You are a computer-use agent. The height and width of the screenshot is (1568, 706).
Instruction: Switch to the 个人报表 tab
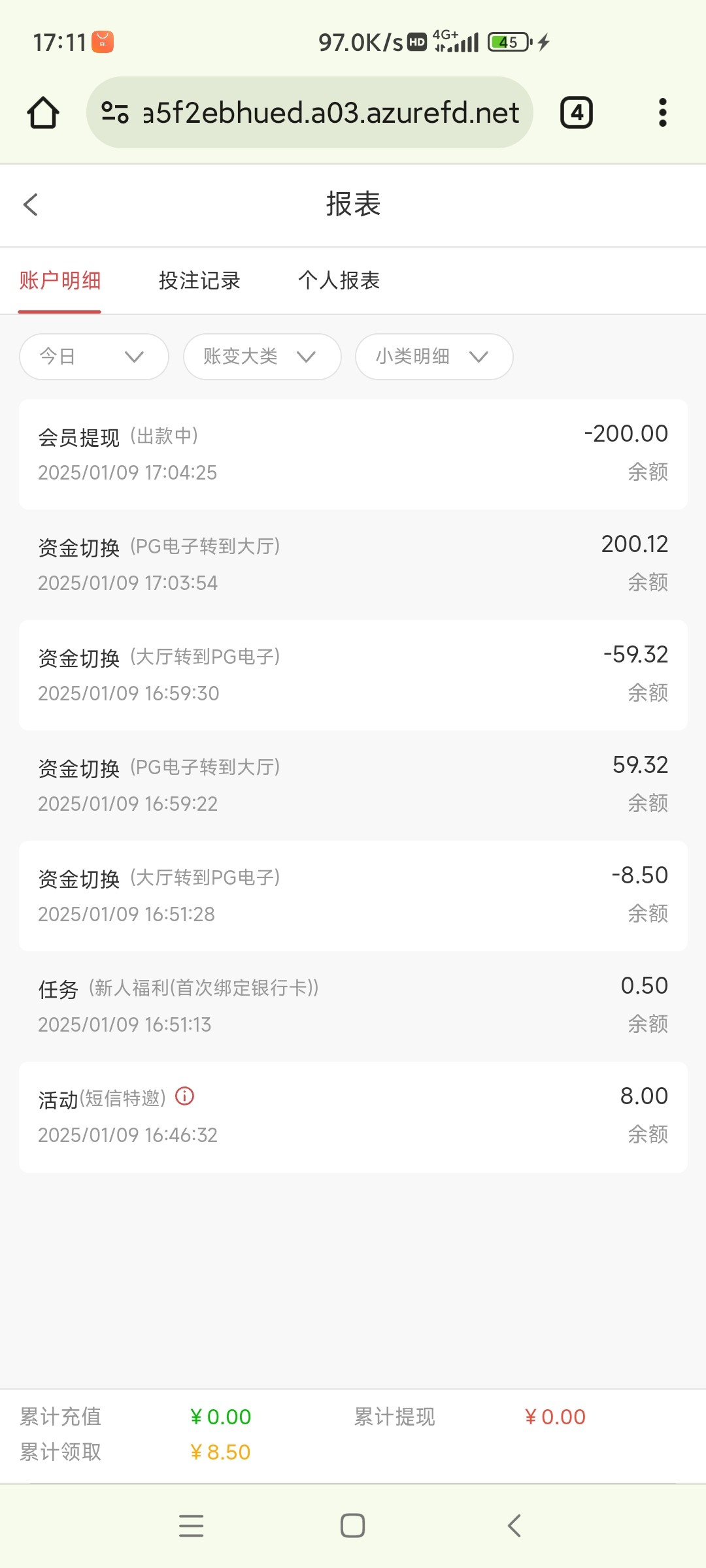339,280
